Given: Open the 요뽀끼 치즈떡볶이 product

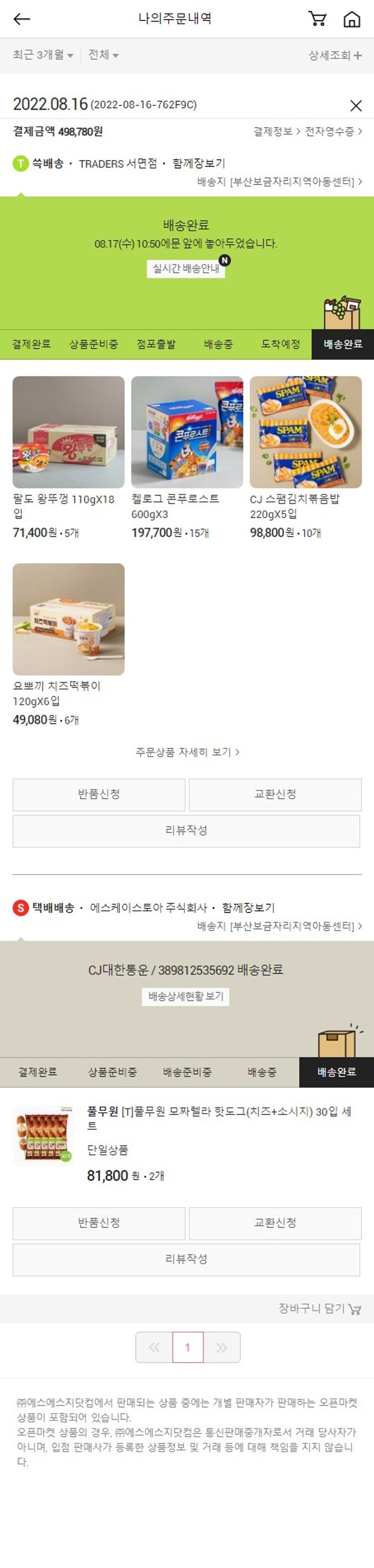Looking at the screenshot, I should click(68, 619).
